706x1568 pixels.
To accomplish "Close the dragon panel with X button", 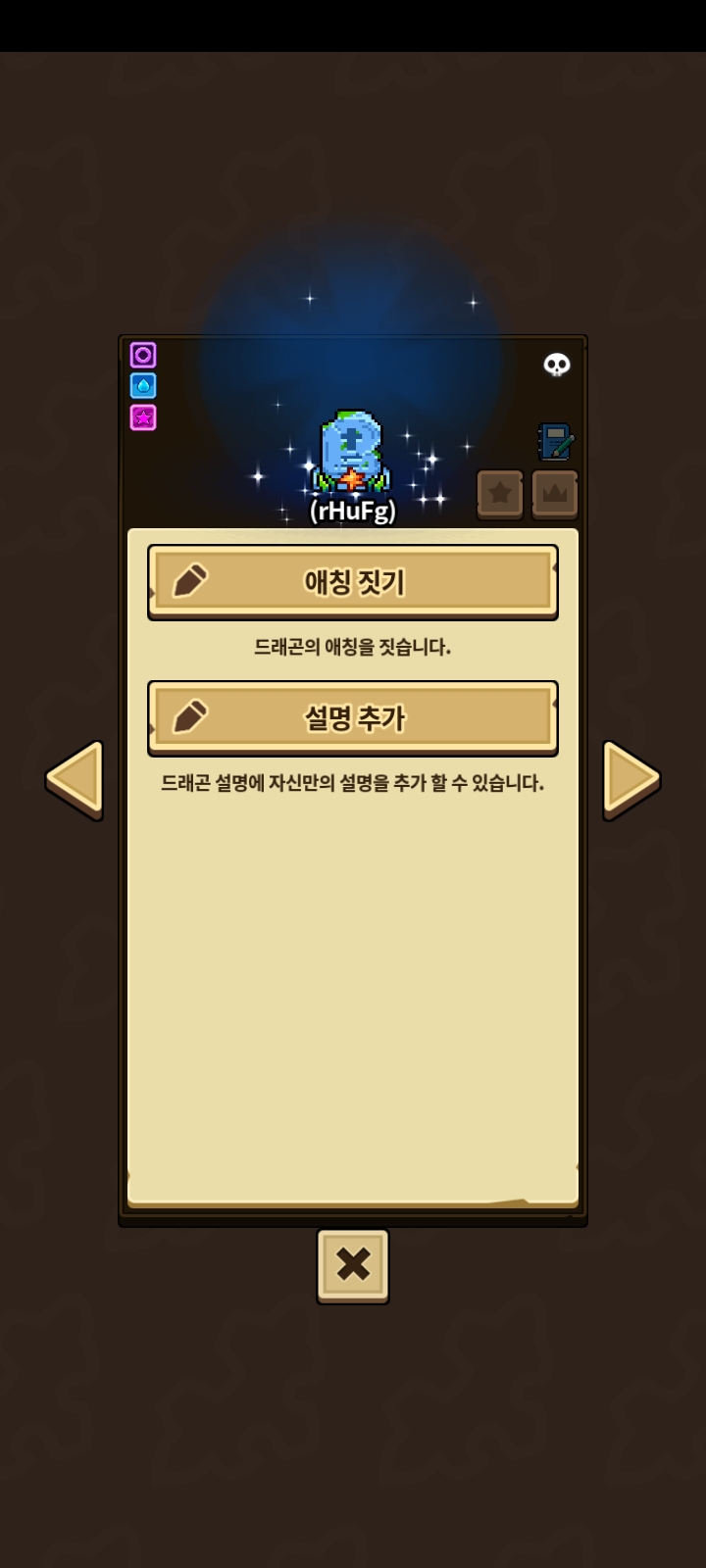I will coord(353,1265).
